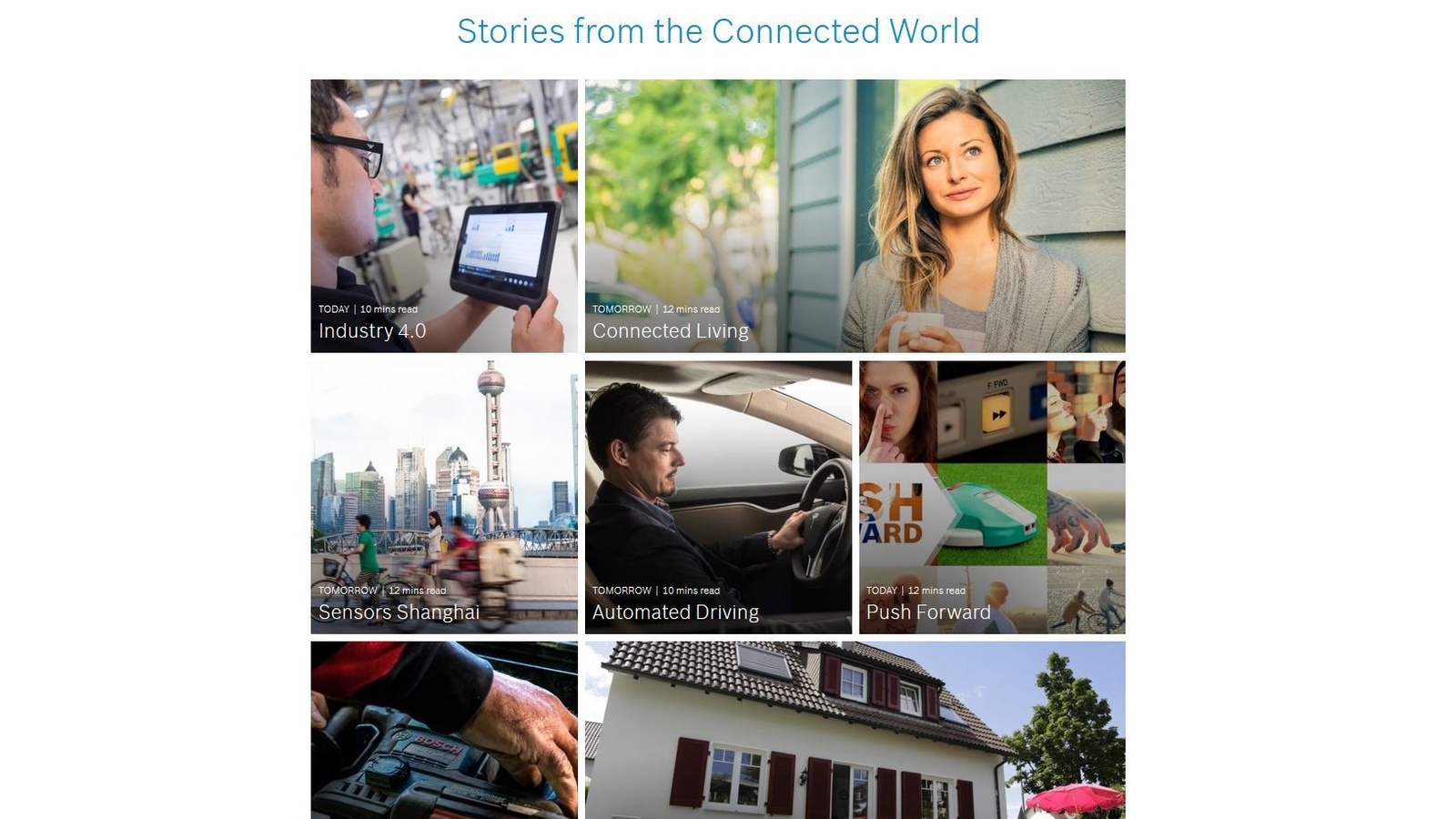Select the Push Forward story tile

[992, 497]
